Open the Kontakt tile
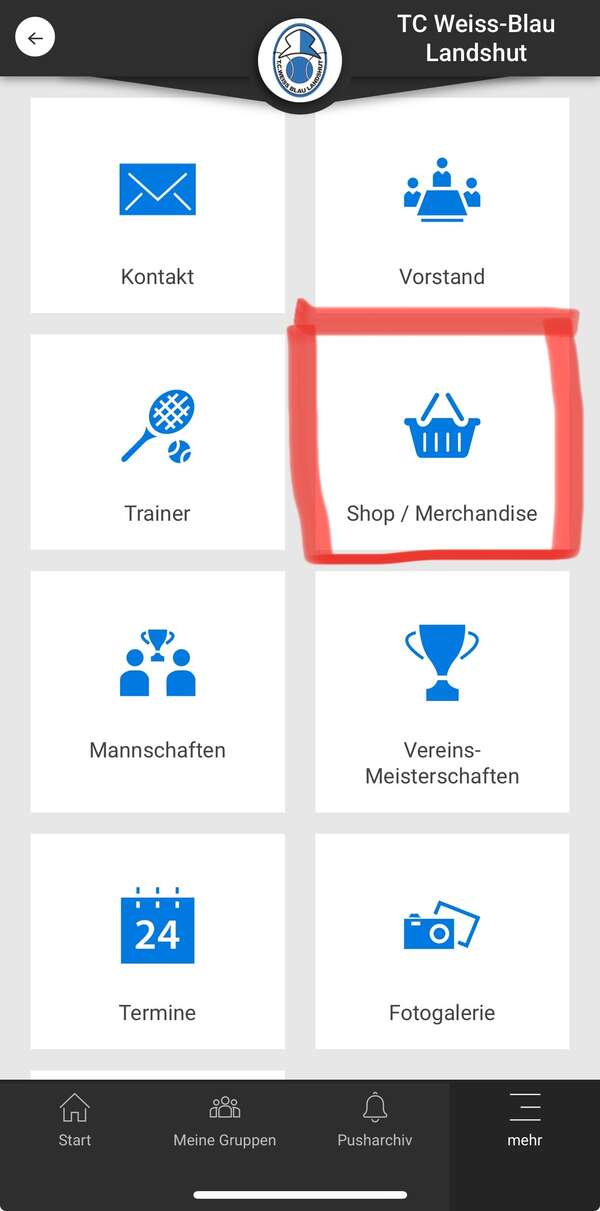Image resolution: width=600 pixels, height=1211 pixels. (157, 206)
